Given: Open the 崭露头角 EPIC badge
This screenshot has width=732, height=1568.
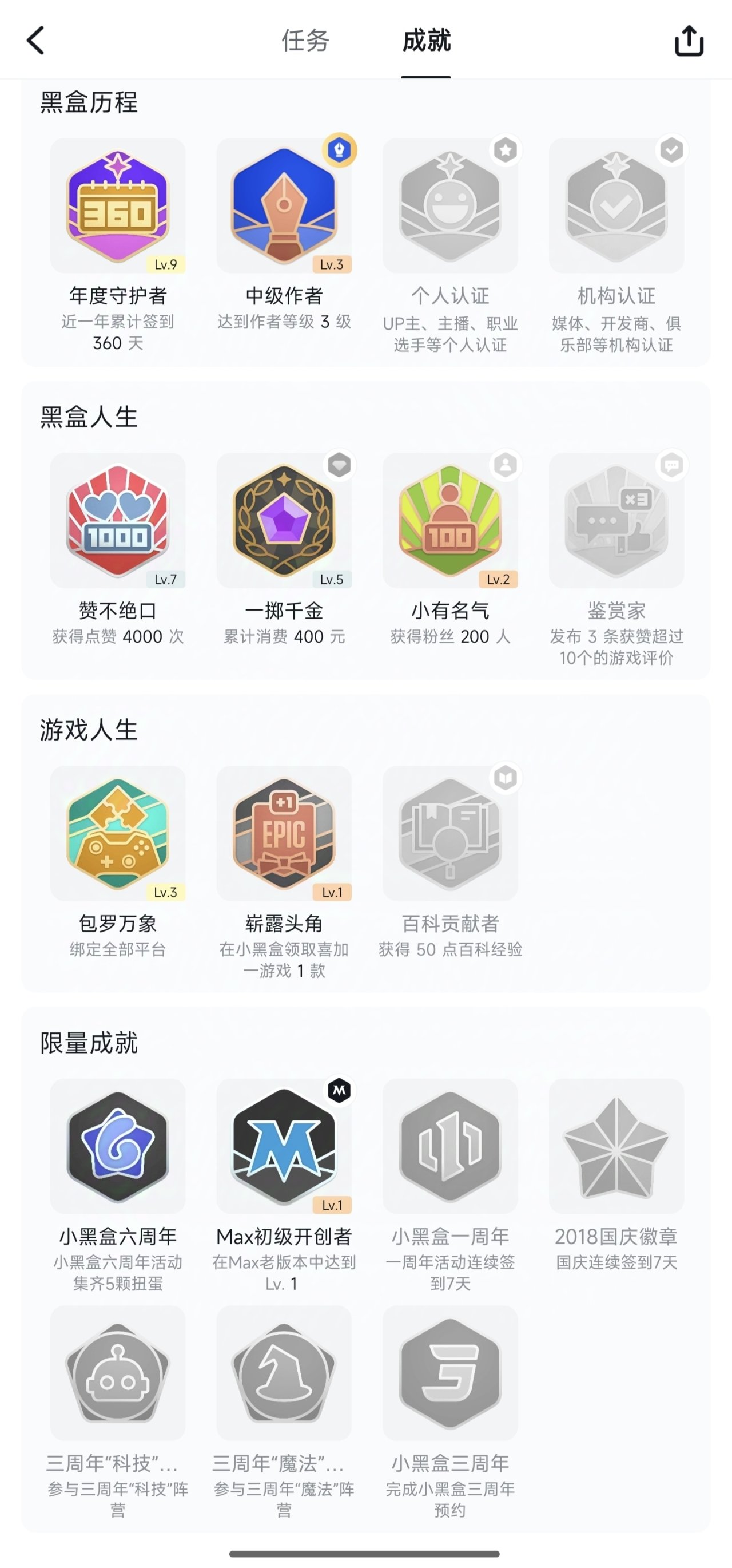Looking at the screenshot, I should tap(284, 833).
